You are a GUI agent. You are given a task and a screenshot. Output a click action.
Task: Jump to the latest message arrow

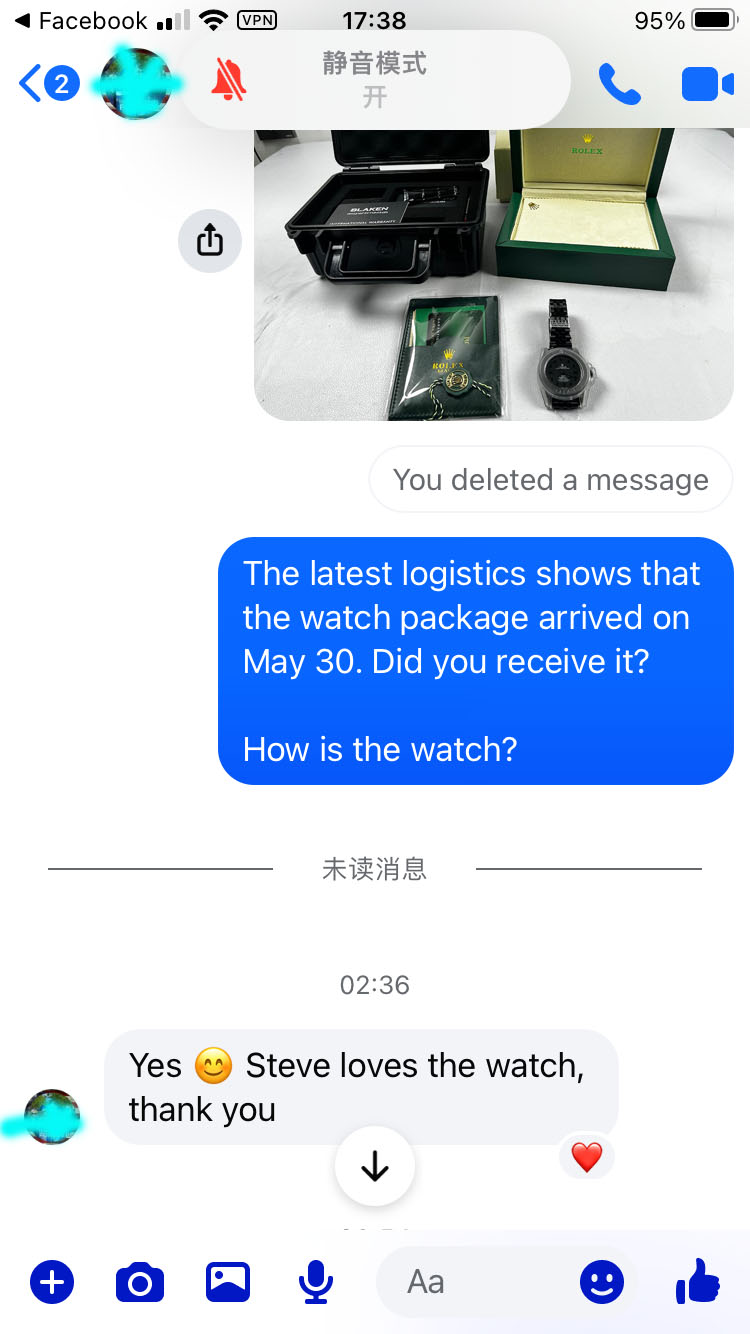pos(375,1166)
